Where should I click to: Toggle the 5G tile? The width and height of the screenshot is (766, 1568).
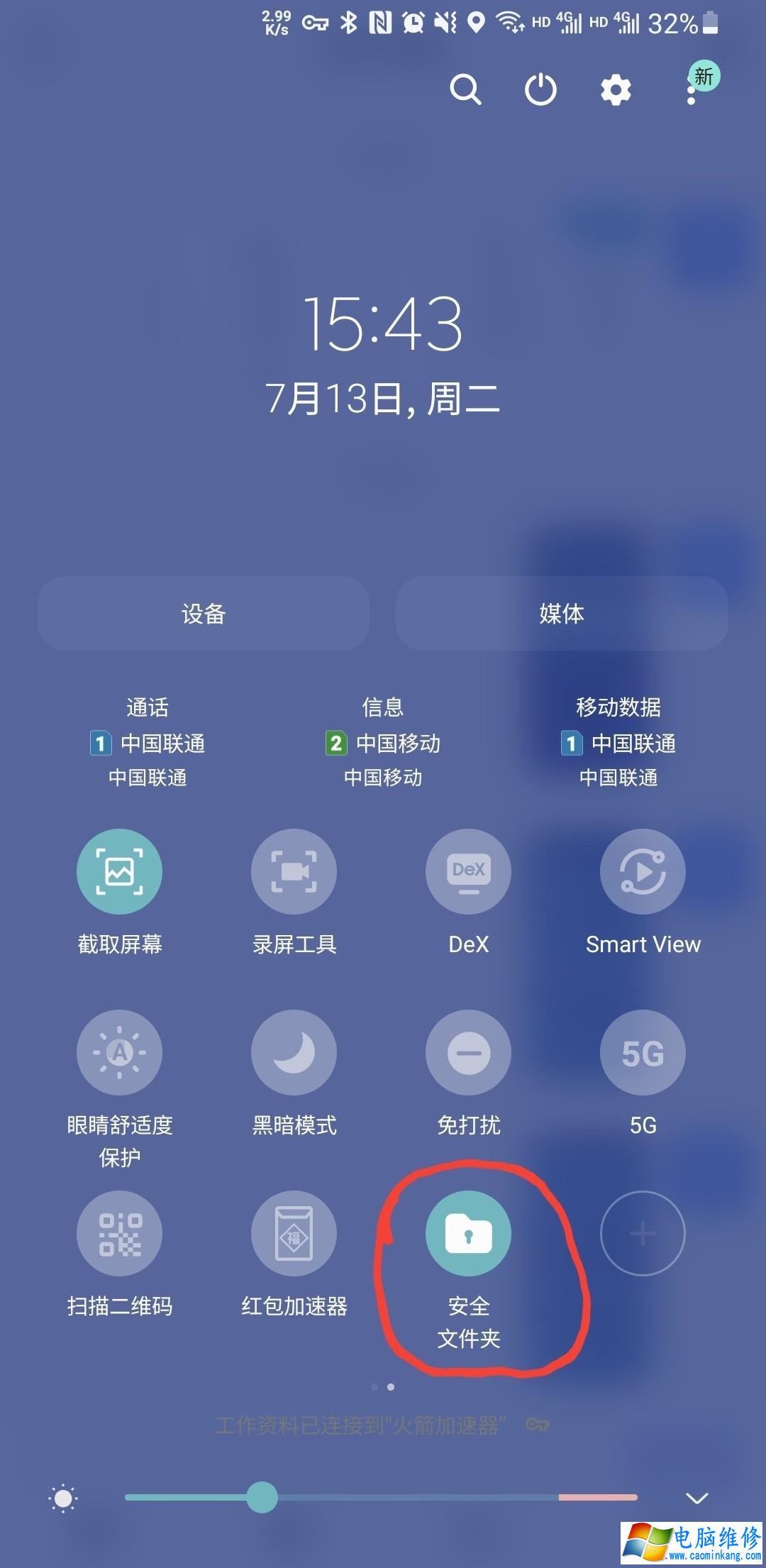tap(643, 1052)
